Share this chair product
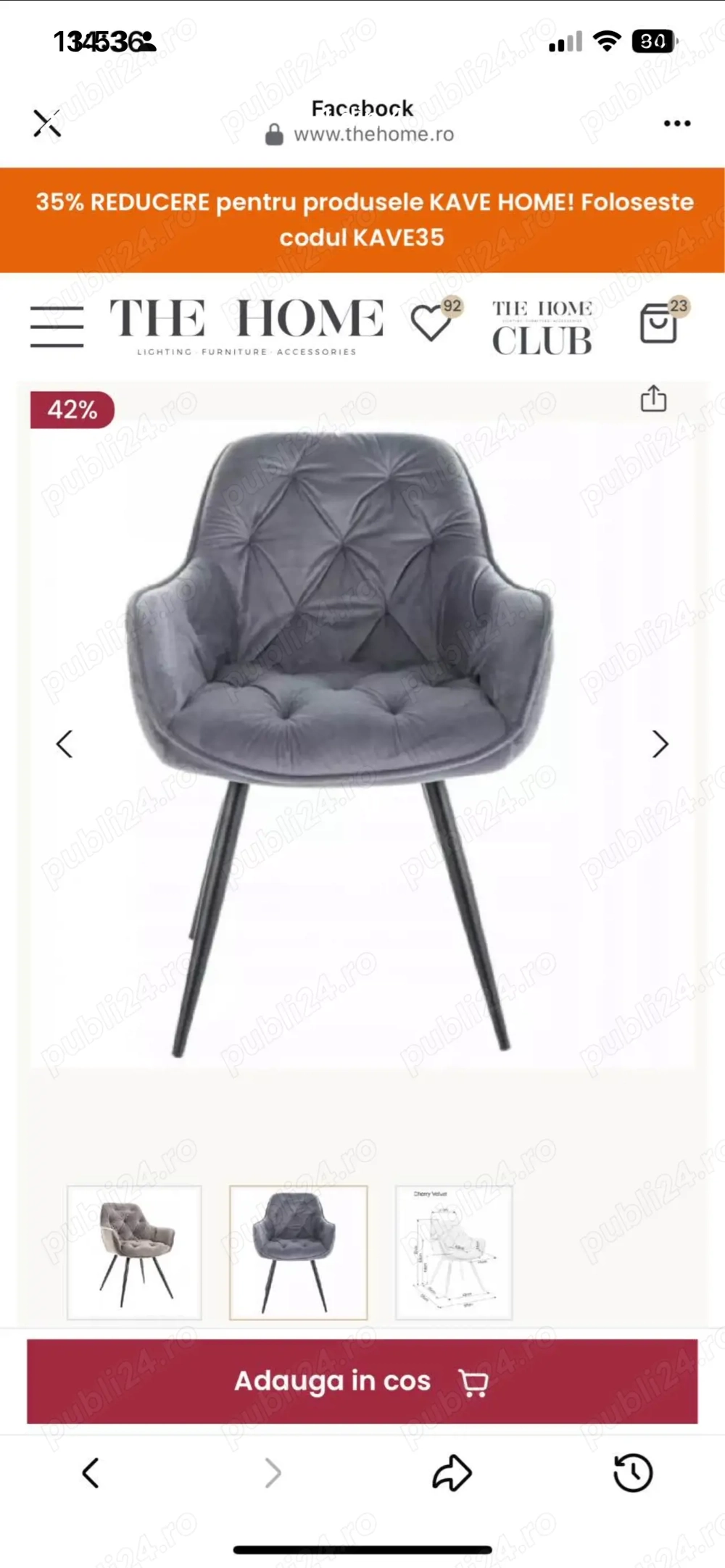 [653, 399]
